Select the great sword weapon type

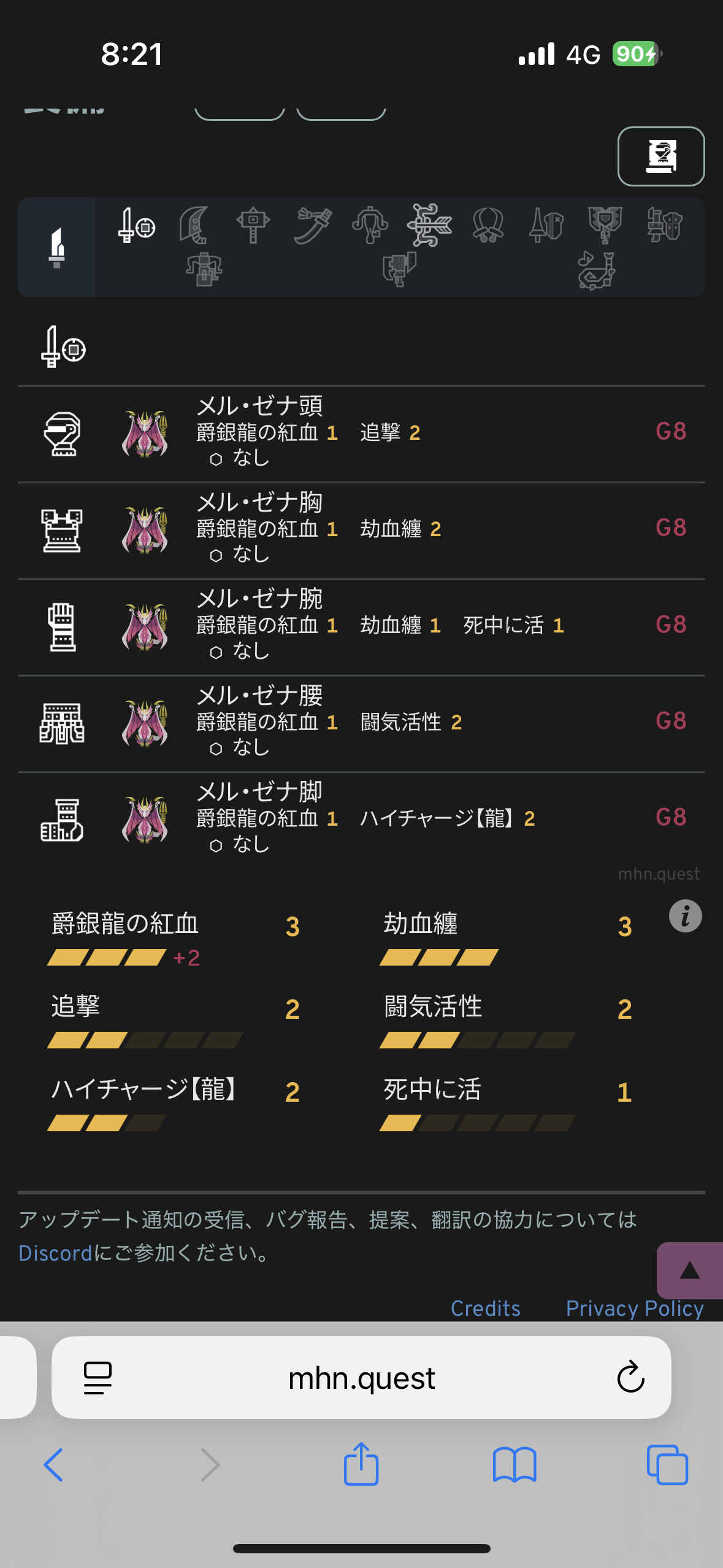pos(195,226)
